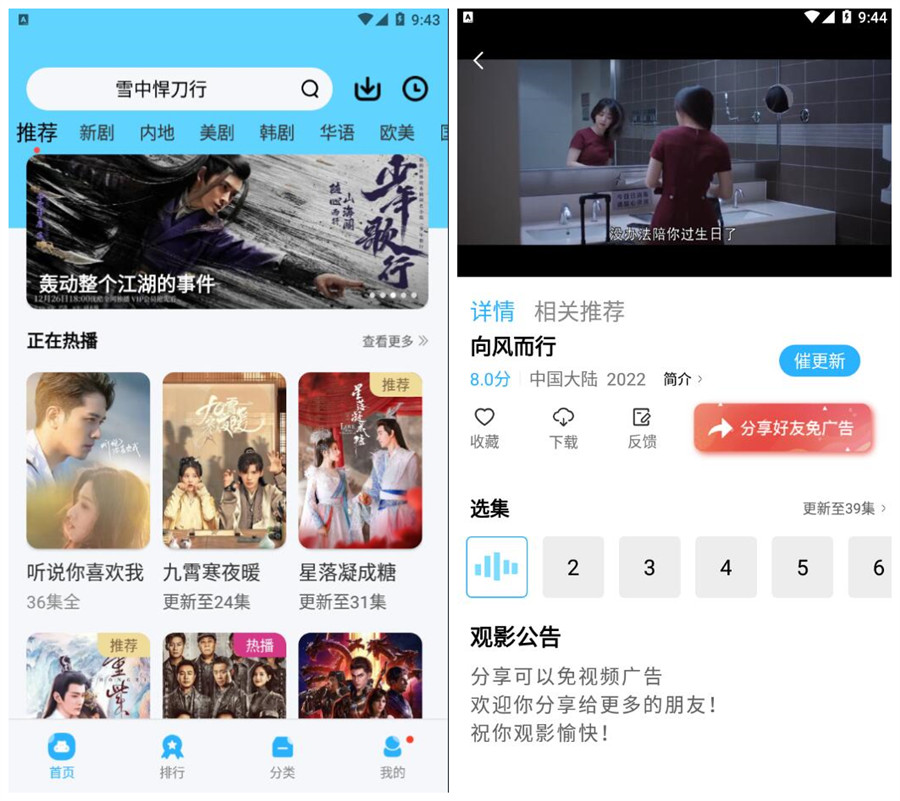This screenshot has width=900, height=801.
Task: Add 向风而行 to 收藏 favorites
Action: click(484, 428)
